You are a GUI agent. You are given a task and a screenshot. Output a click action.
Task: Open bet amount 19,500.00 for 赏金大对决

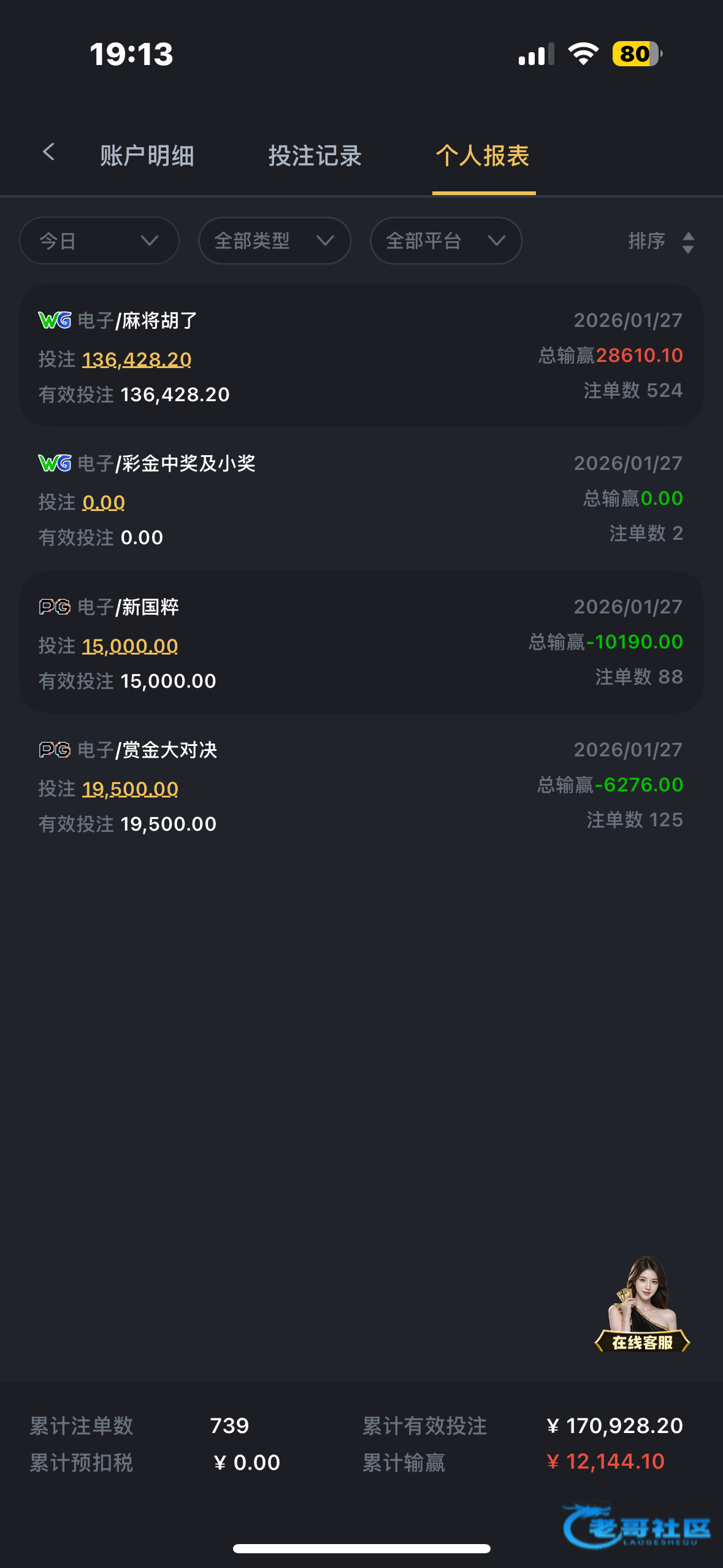coord(130,789)
